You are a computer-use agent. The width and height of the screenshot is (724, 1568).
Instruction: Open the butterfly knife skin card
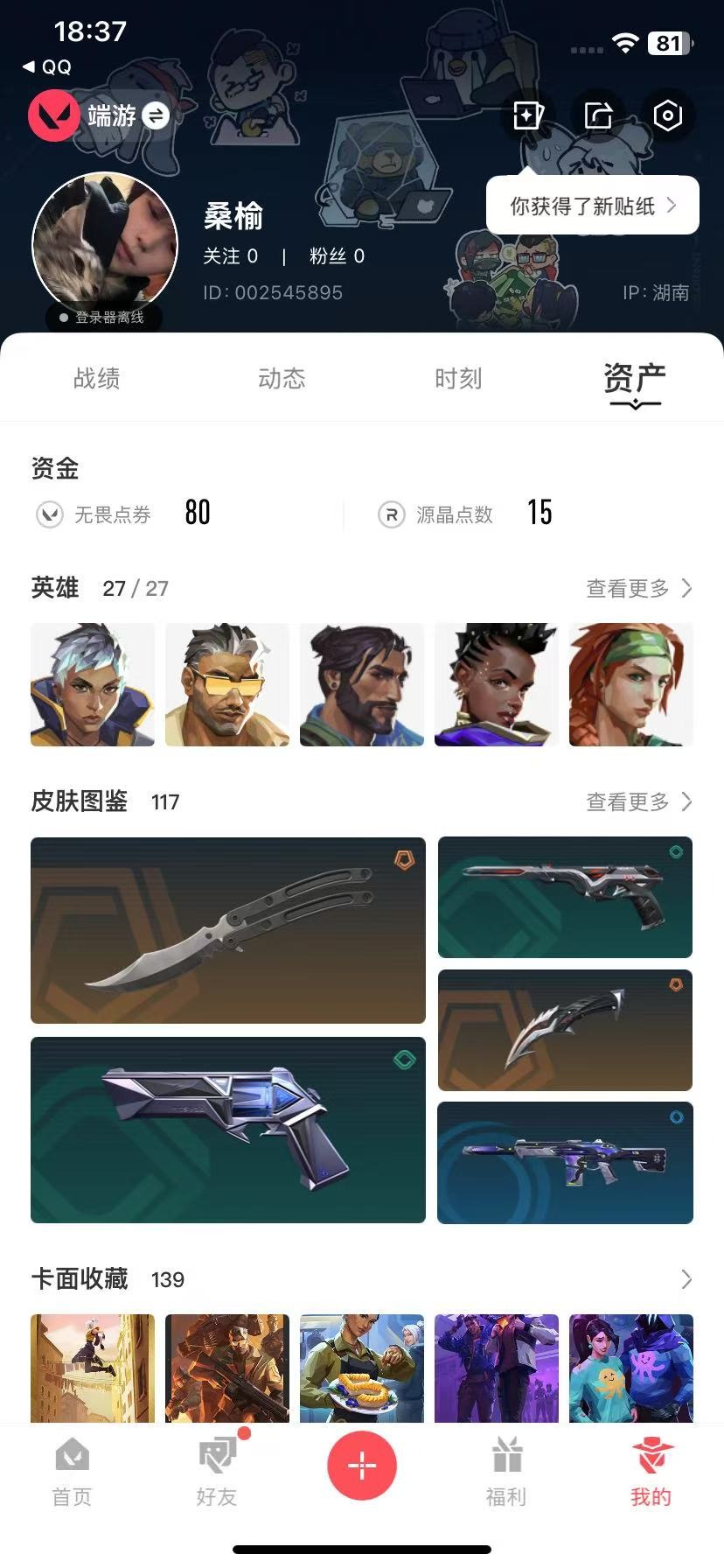point(228,930)
